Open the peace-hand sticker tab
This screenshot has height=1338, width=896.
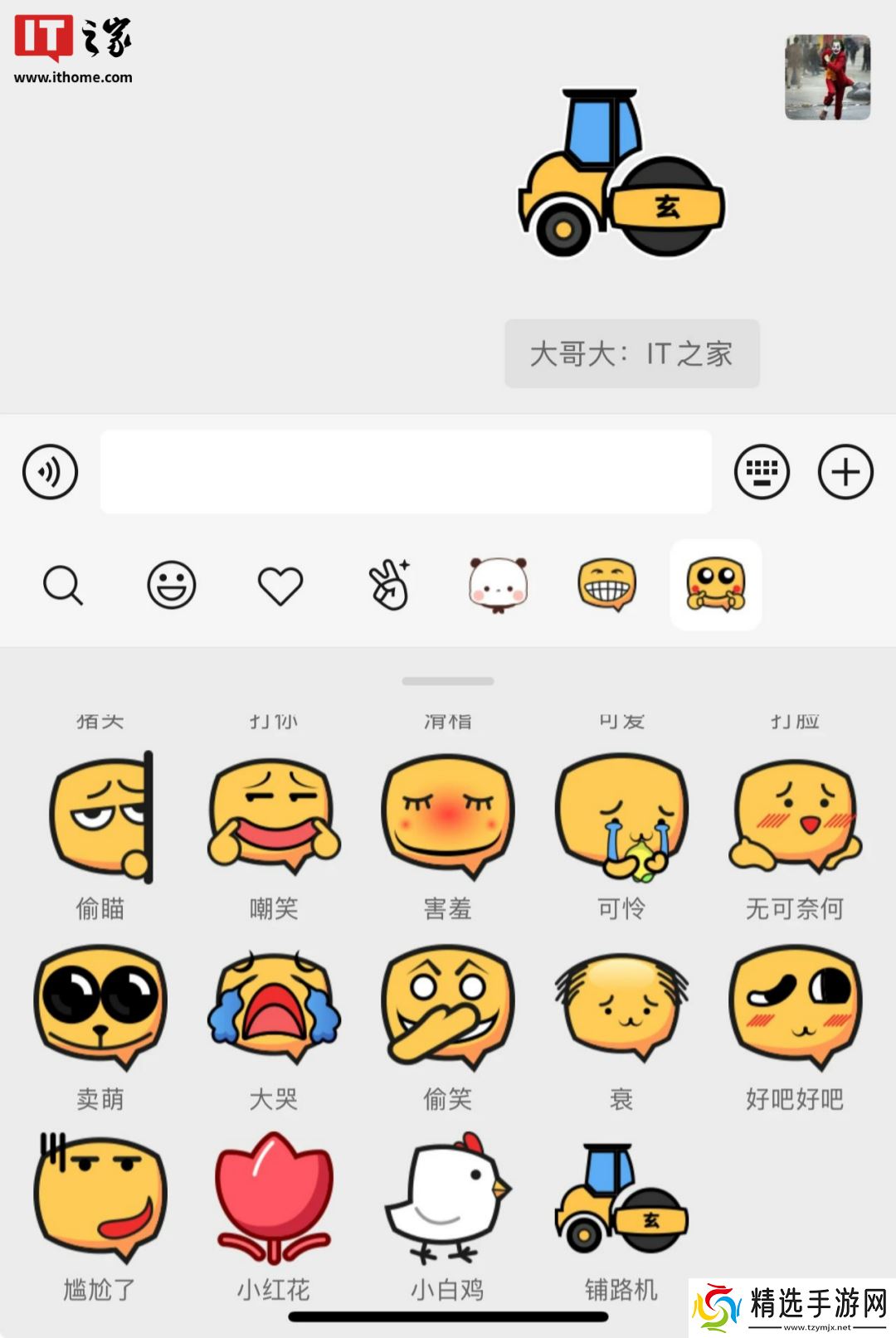point(389,585)
